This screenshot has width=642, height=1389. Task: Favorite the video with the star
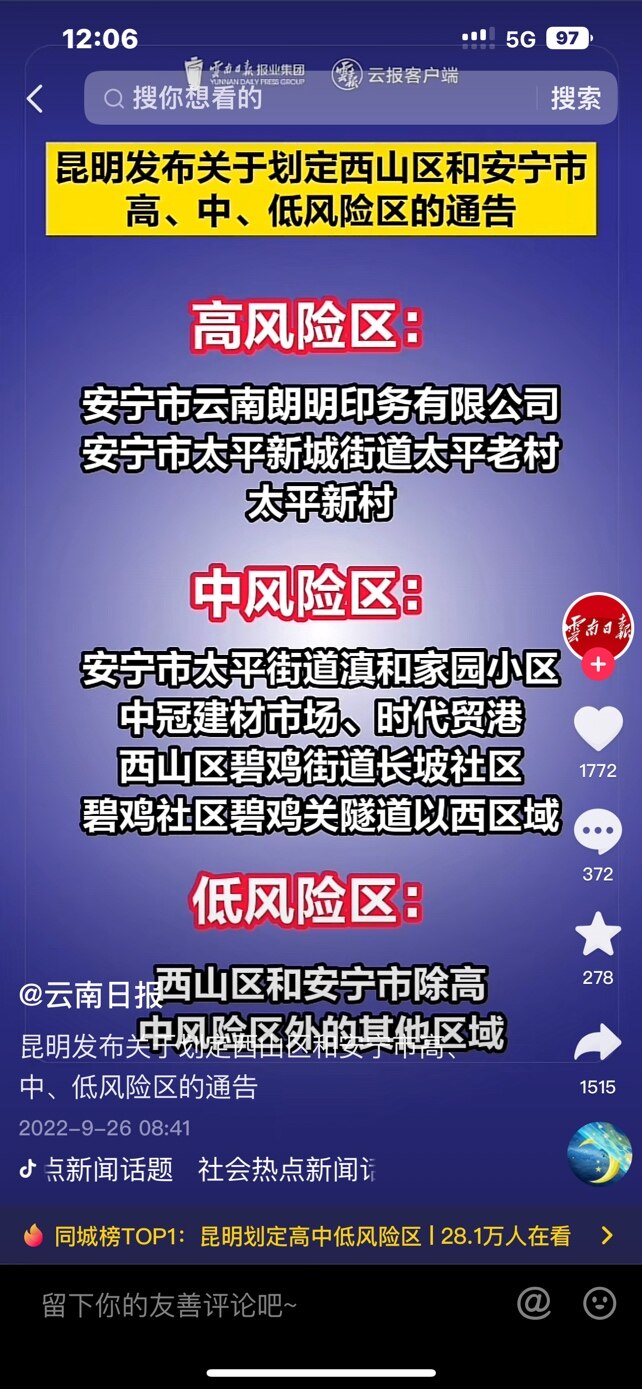click(599, 935)
